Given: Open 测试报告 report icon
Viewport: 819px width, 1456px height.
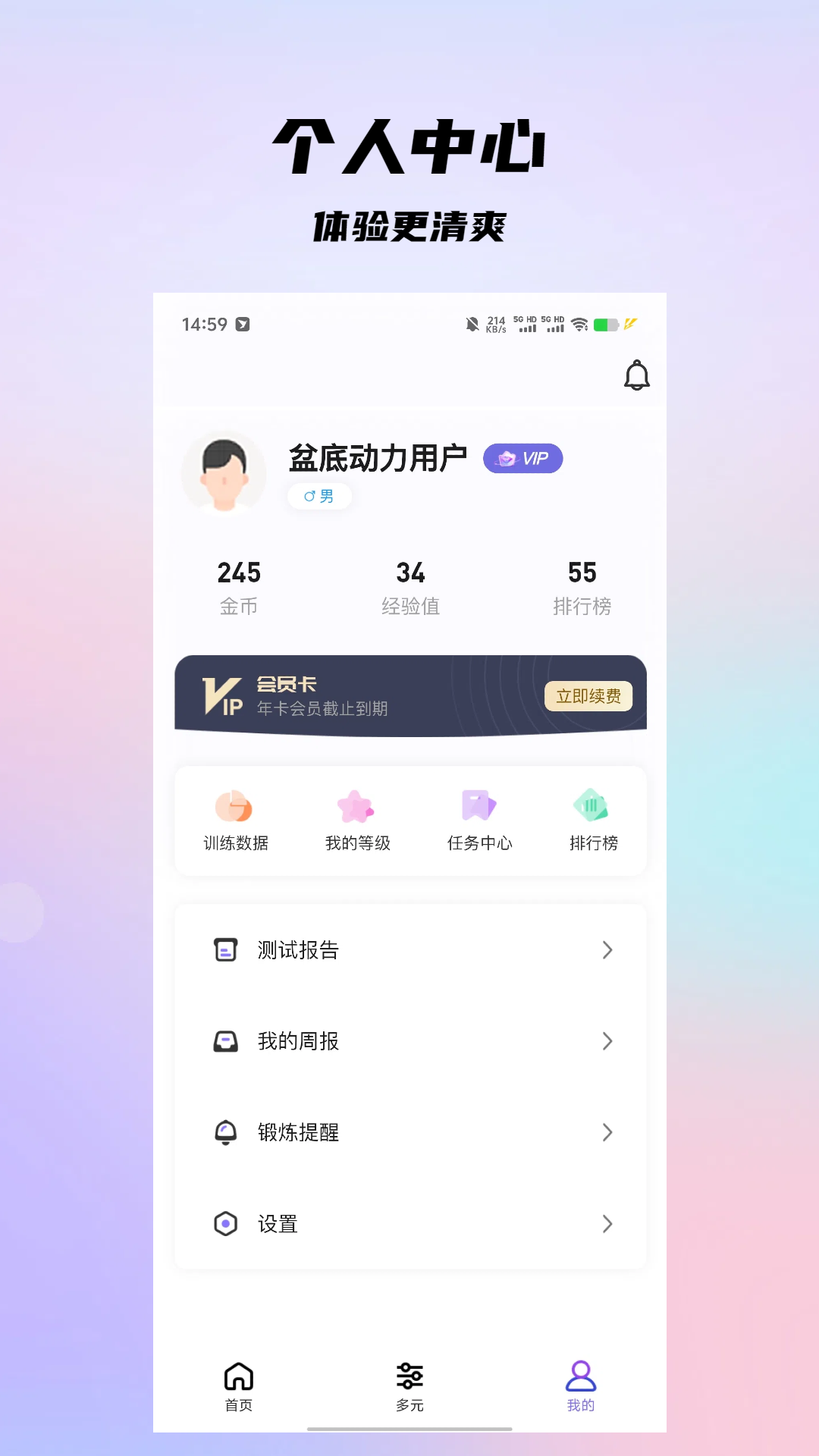Looking at the screenshot, I should 225,949.
